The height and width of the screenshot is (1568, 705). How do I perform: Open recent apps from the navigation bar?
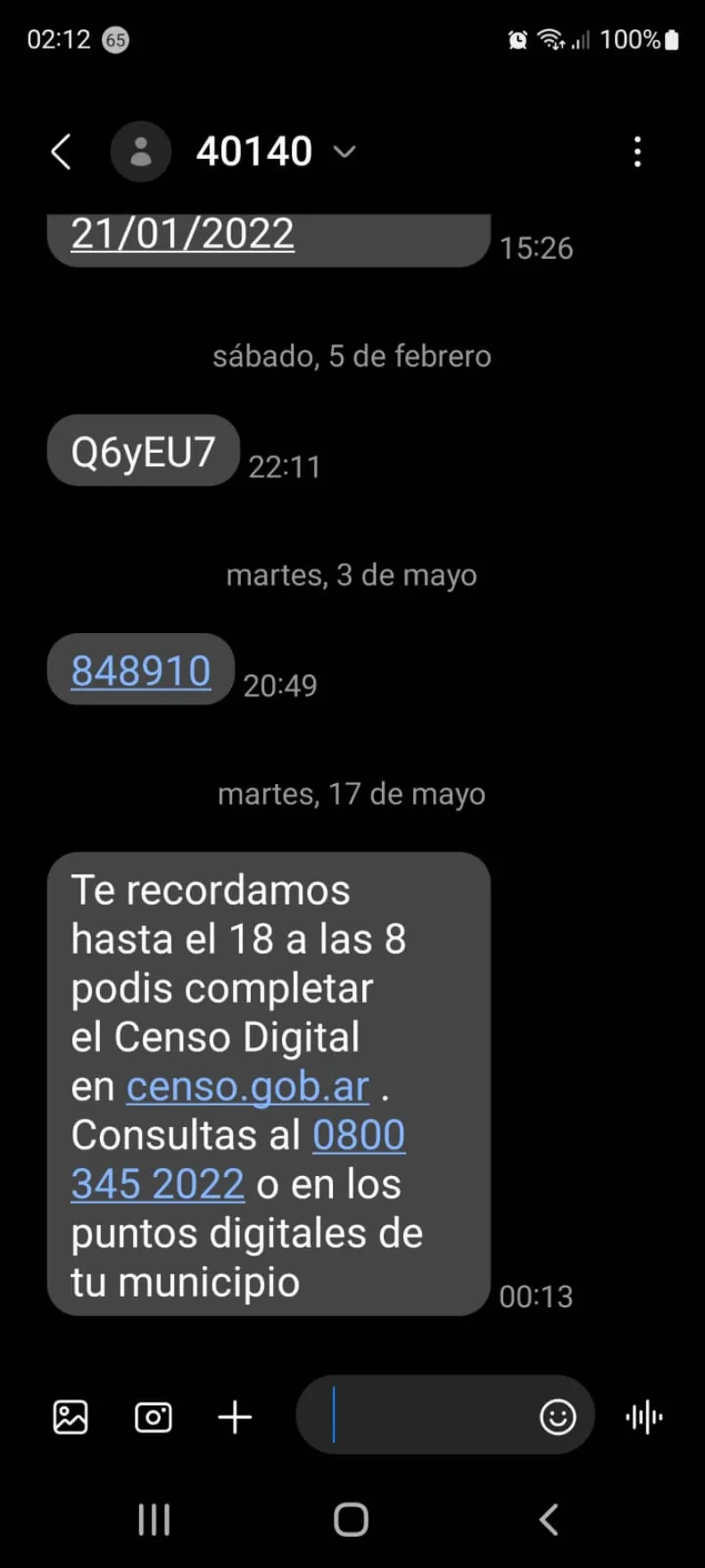153,1519
